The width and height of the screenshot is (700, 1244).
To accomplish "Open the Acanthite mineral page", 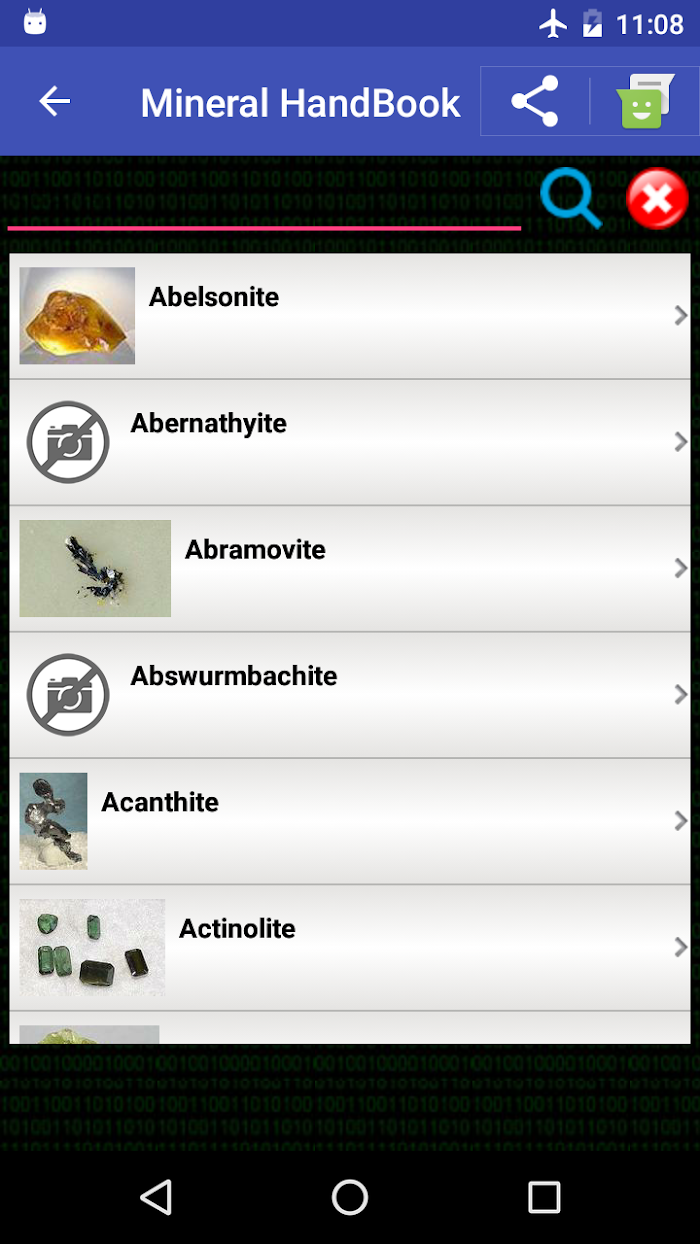I will click(x=350, y=821).
